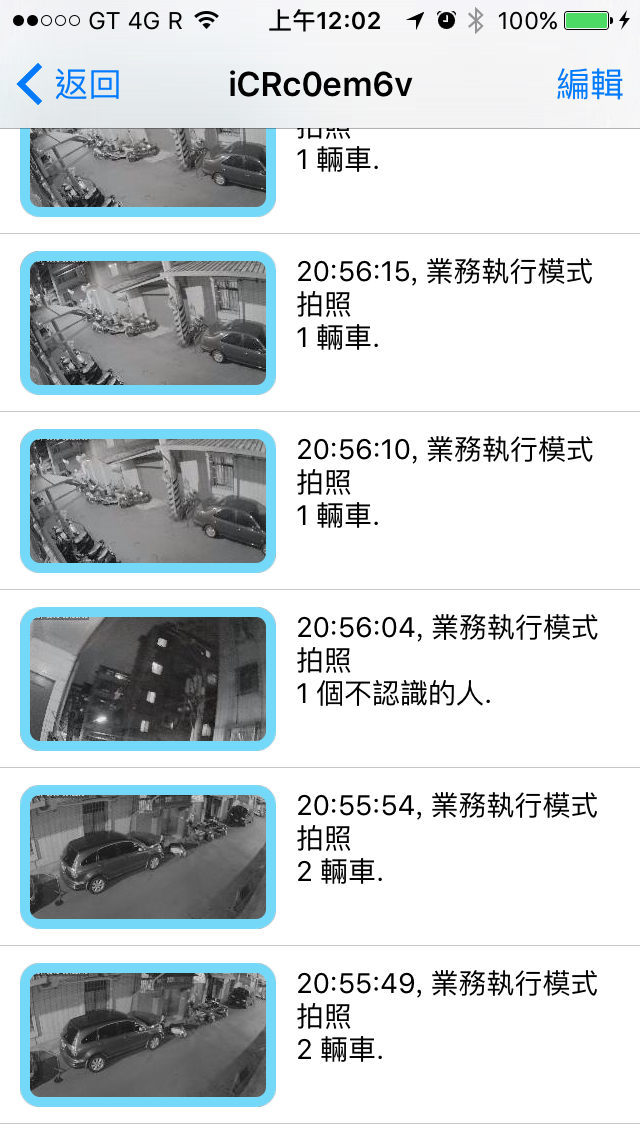The image size is (640, 1136).
Task: Tap 編輯 to edit the list
Action: pyautogui.click(x=590, y=85)
